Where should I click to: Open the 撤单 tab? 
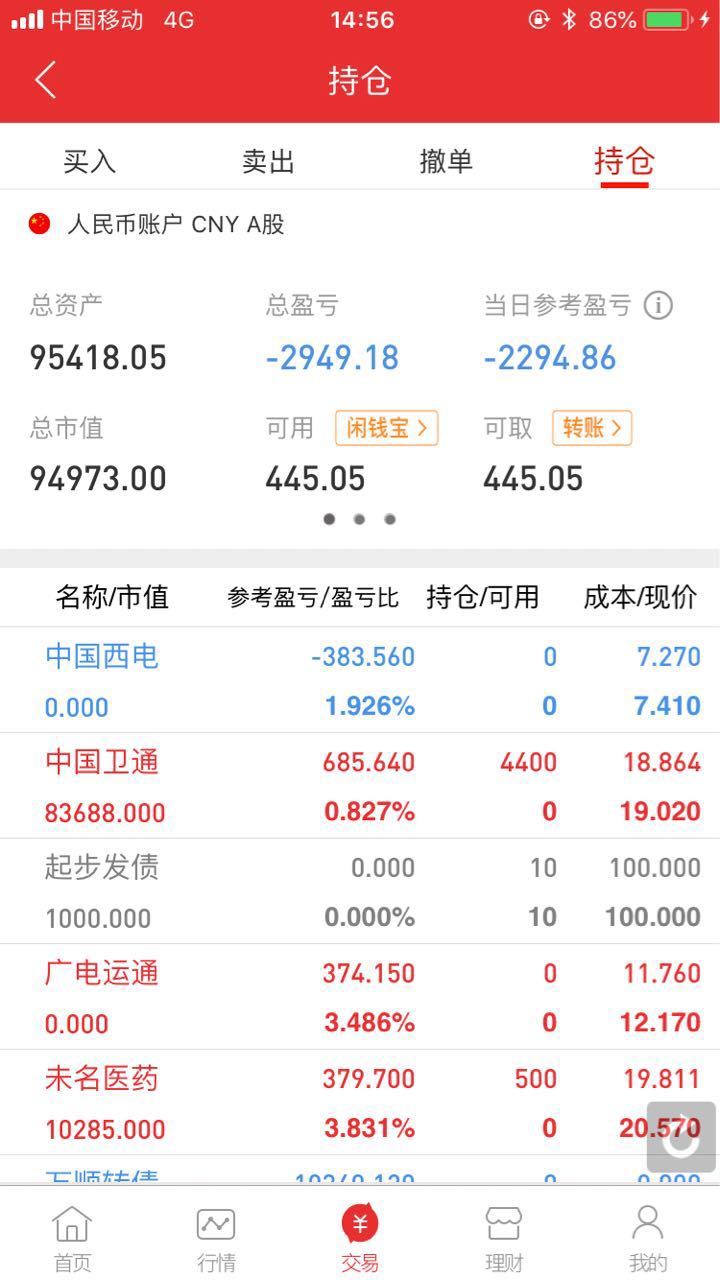pyautogui.click(x=446, y=161)
